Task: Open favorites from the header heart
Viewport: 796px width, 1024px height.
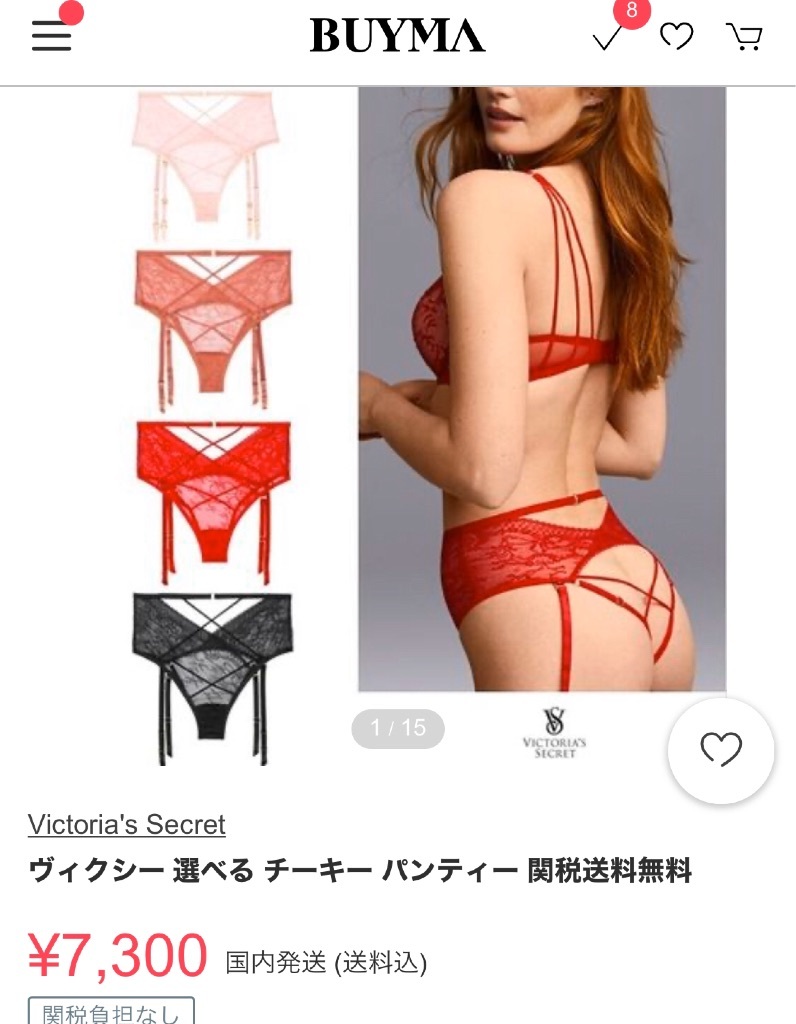Action: click(677, 38)
